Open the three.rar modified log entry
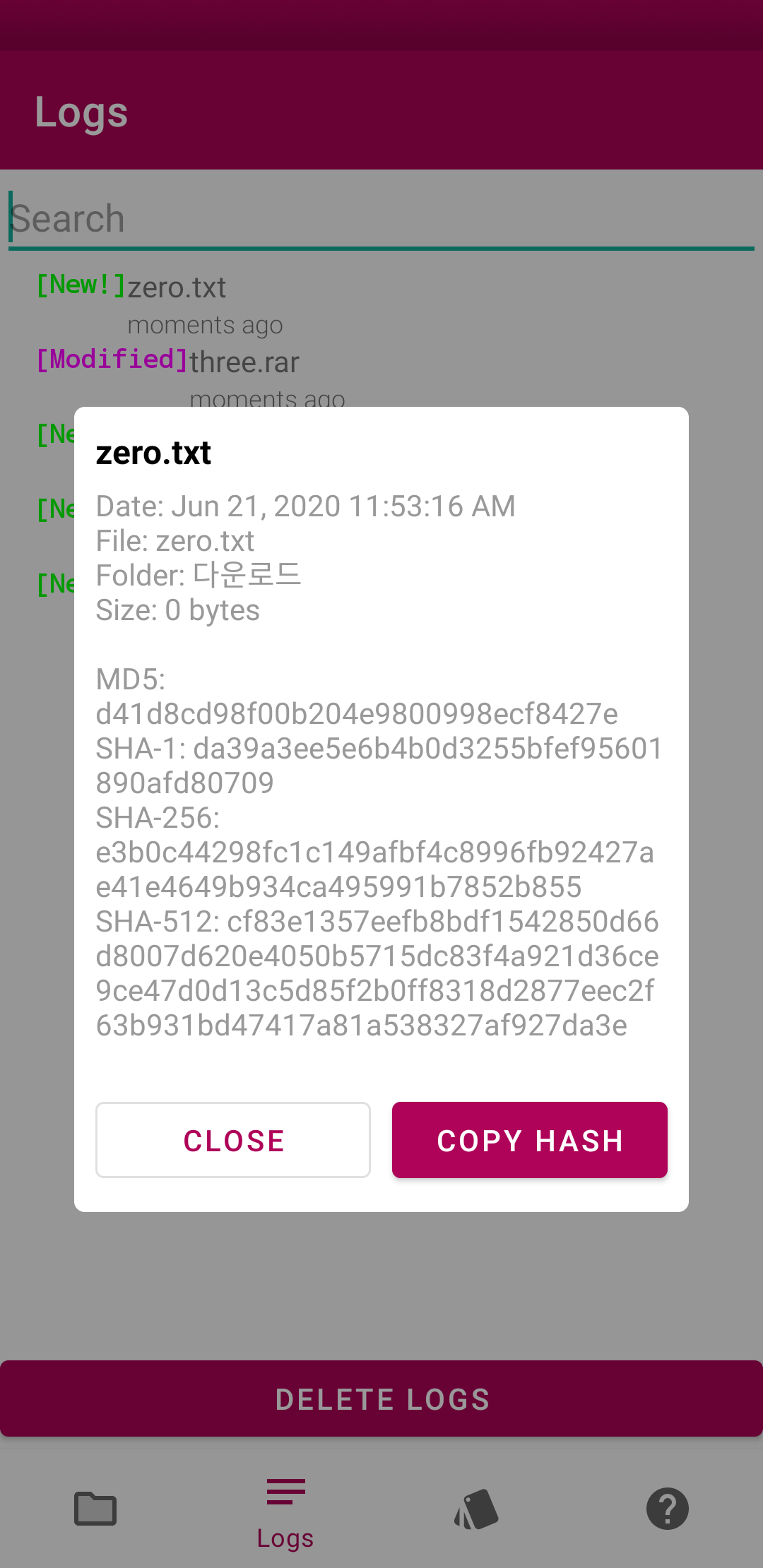This screenshot has height=1568, width=763. point(244,362)
